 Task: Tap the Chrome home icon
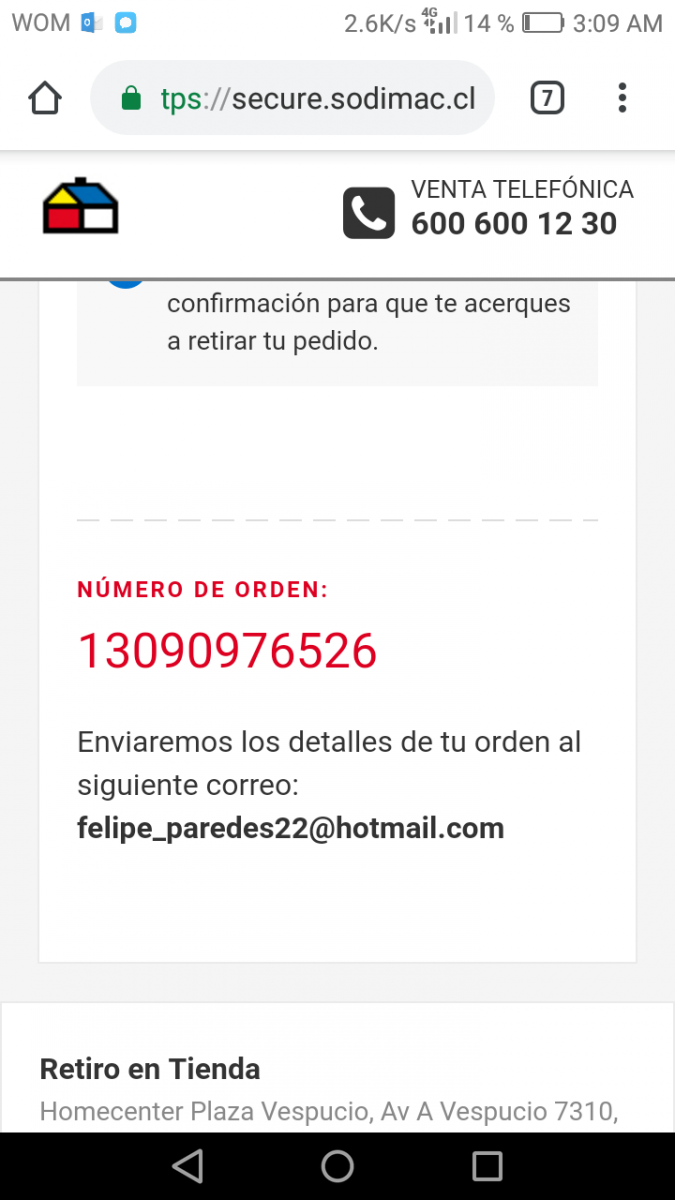click(45, 98)
